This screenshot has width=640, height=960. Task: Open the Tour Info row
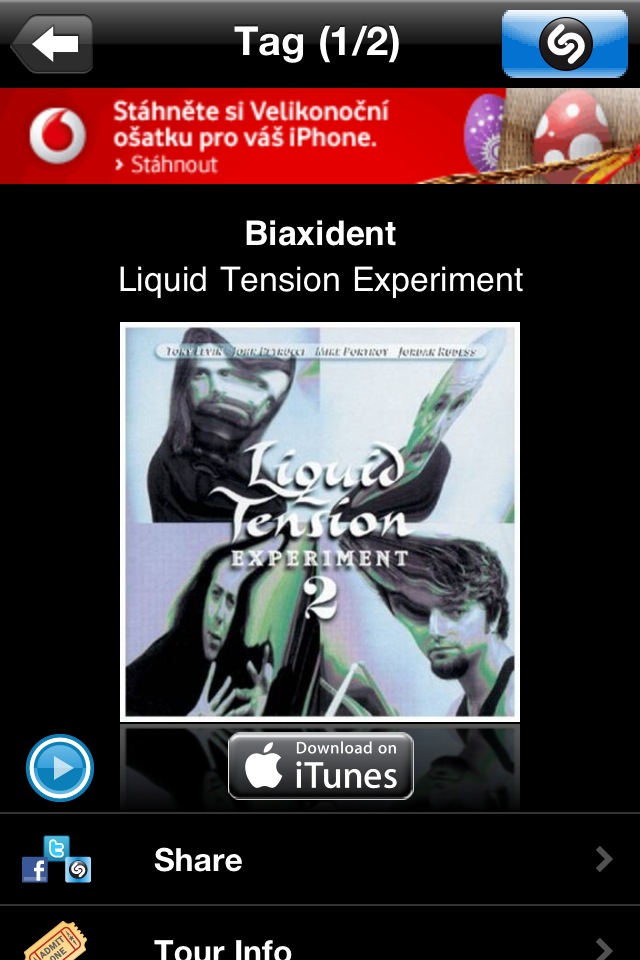(x=320, y=942)
